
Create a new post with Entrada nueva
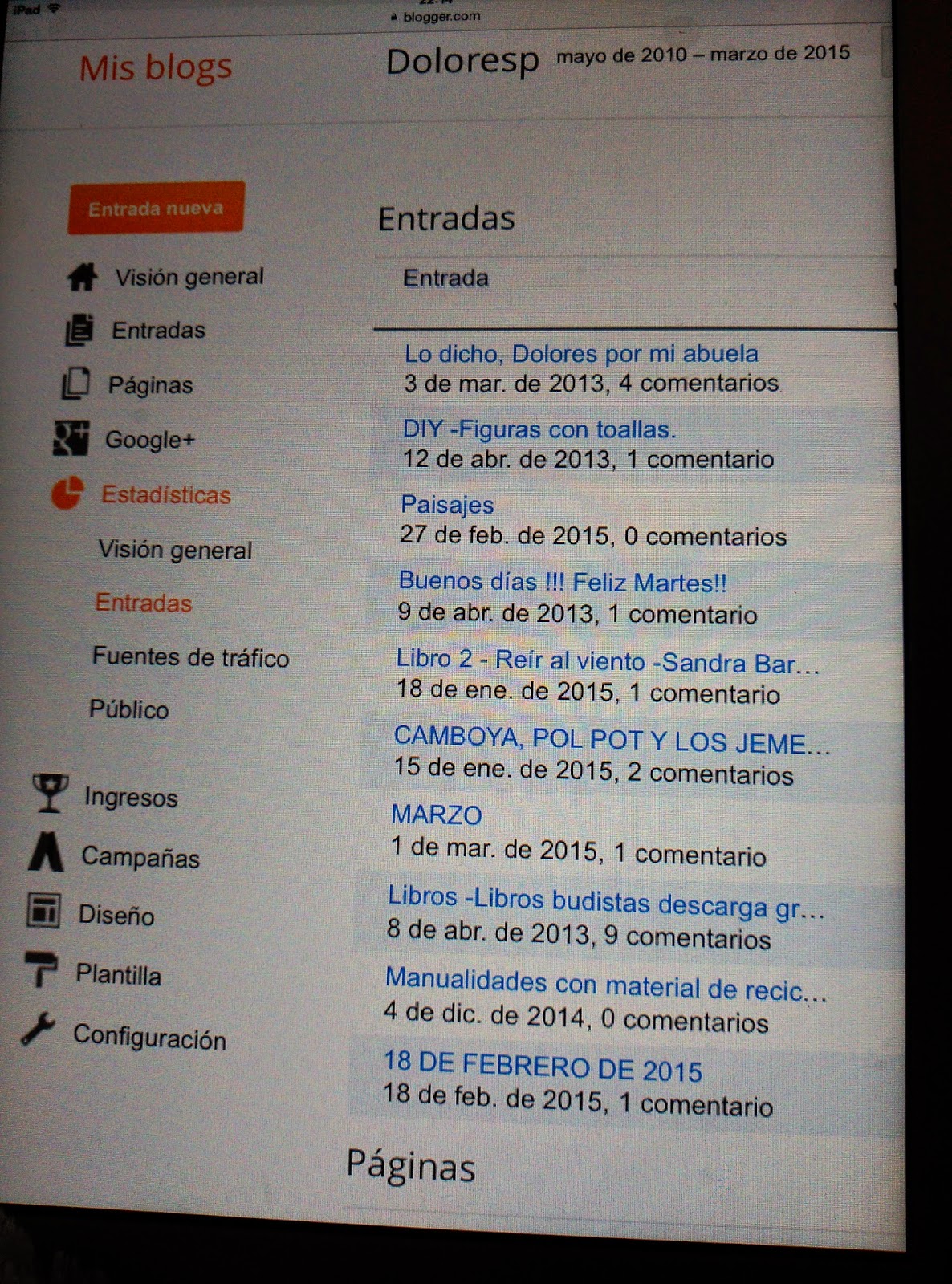click(156, 209)
